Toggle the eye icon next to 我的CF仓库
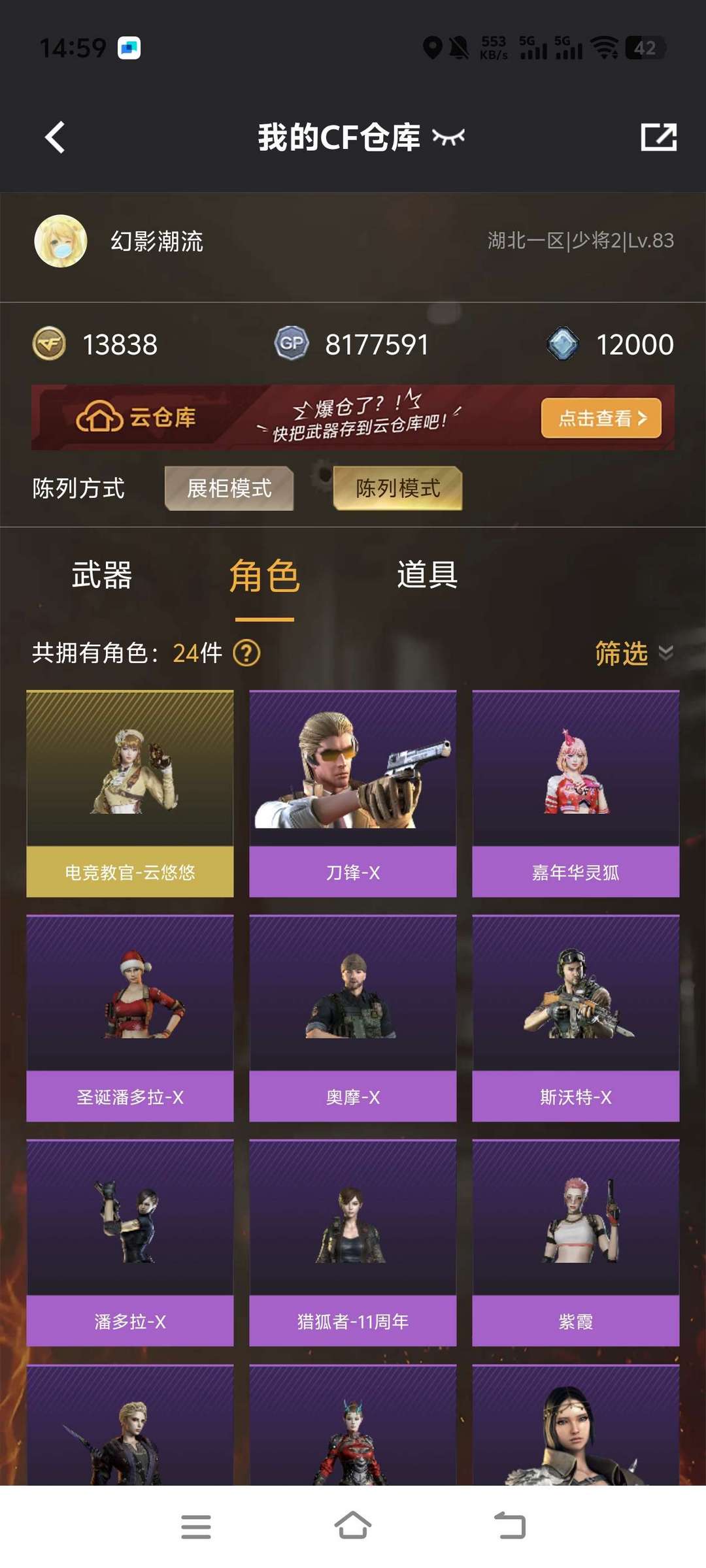Image resolution: width=706 pixels, height=1568 pixels. [448, 137]
